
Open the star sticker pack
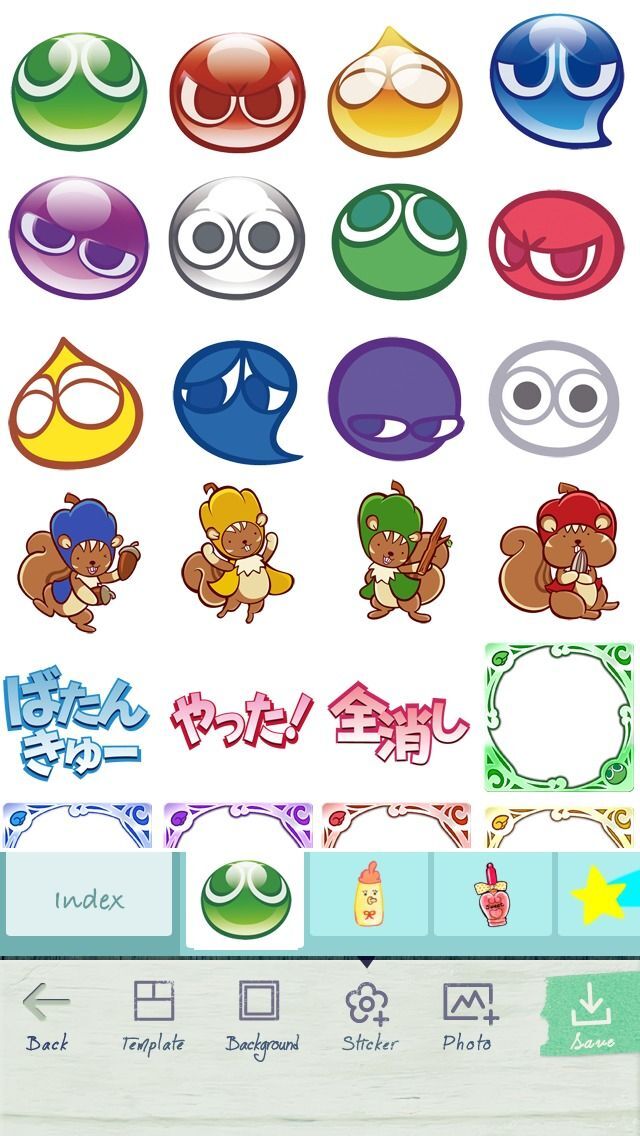click(600, 895)
